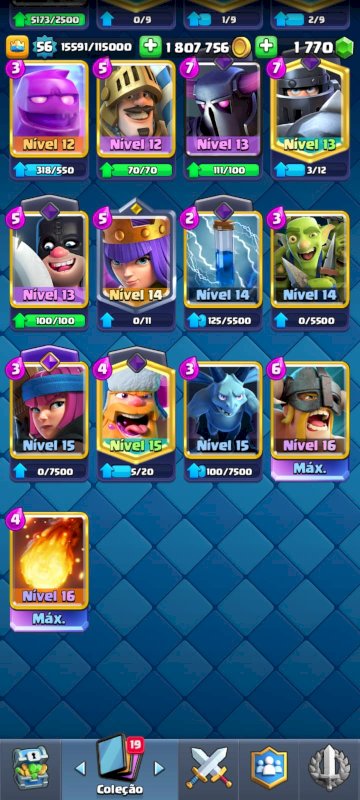Tap the green plus to buy gold
This screenshot has width=360, height=800.
[150, 46]
